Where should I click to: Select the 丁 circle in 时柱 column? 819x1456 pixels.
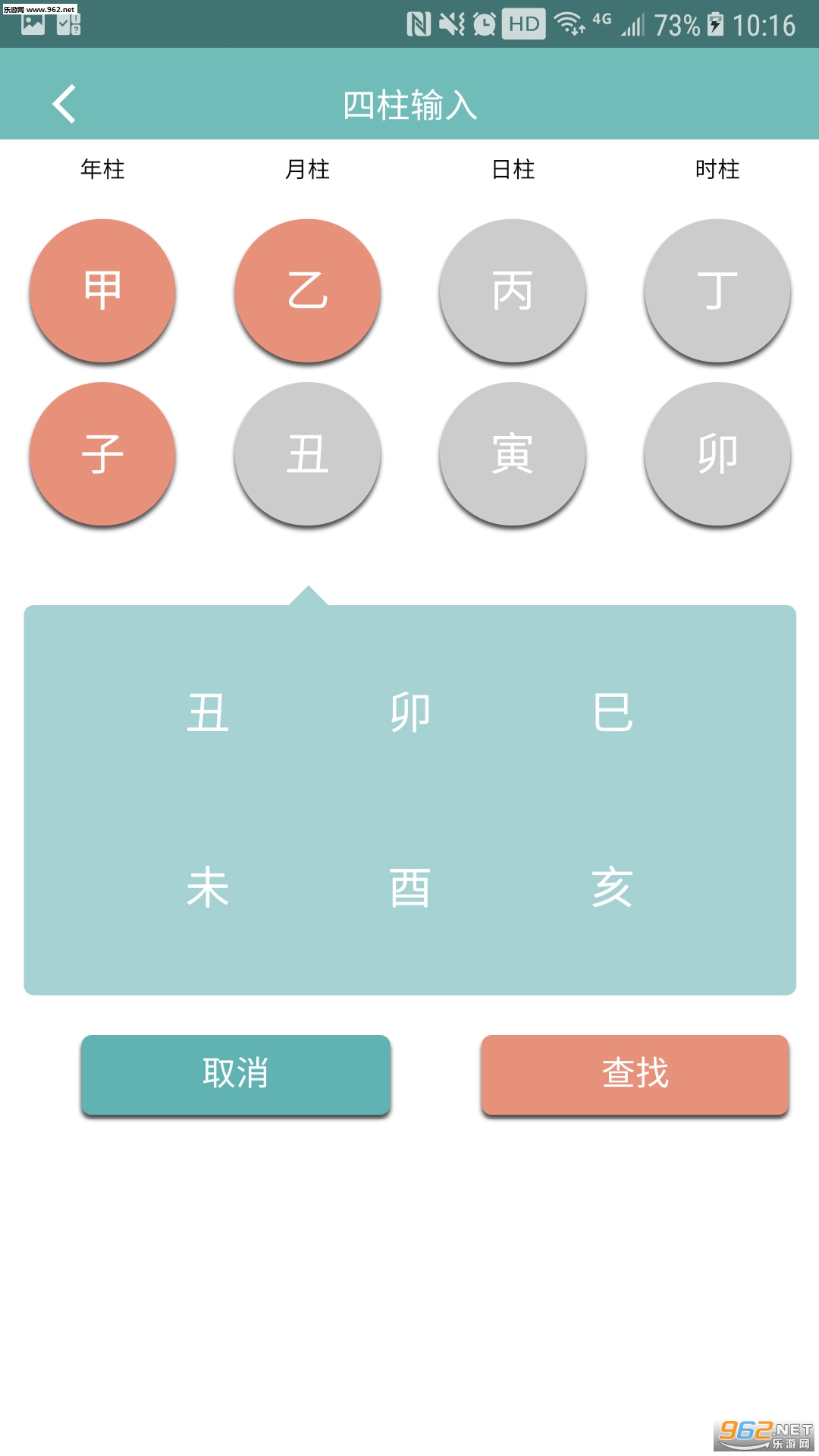[717, 290]
